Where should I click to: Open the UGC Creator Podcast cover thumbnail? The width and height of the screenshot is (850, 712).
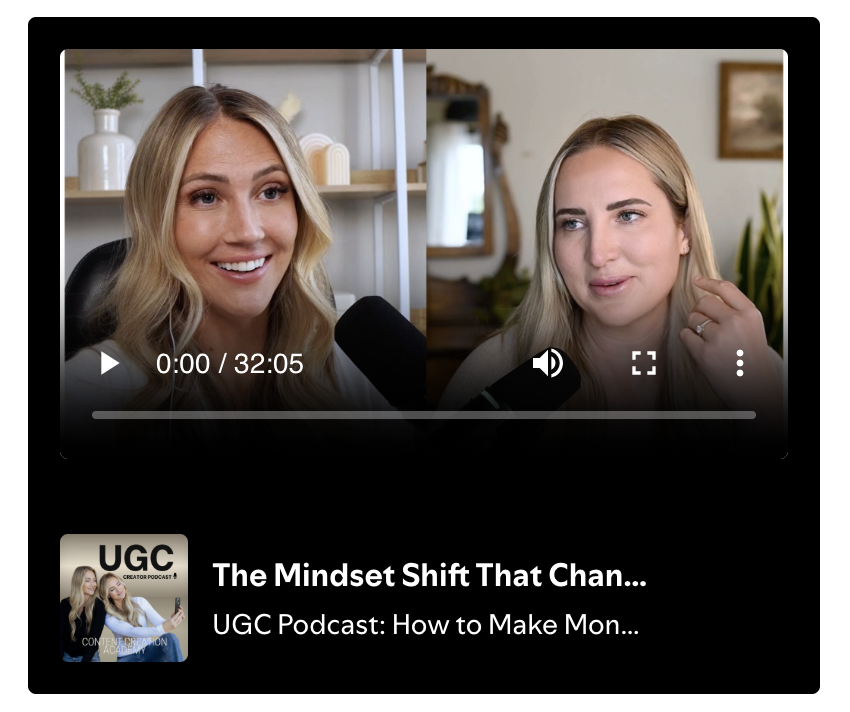pos(124,598)
